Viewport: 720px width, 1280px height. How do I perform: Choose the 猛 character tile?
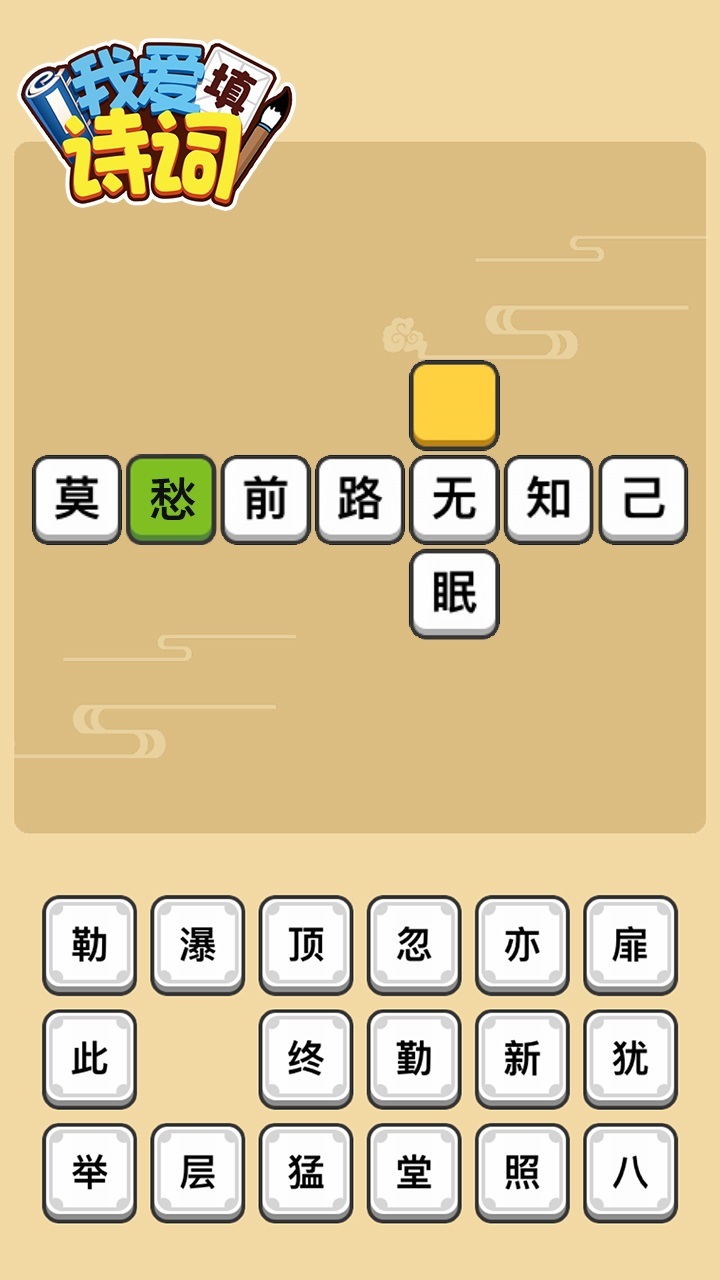click(305, 1172)
